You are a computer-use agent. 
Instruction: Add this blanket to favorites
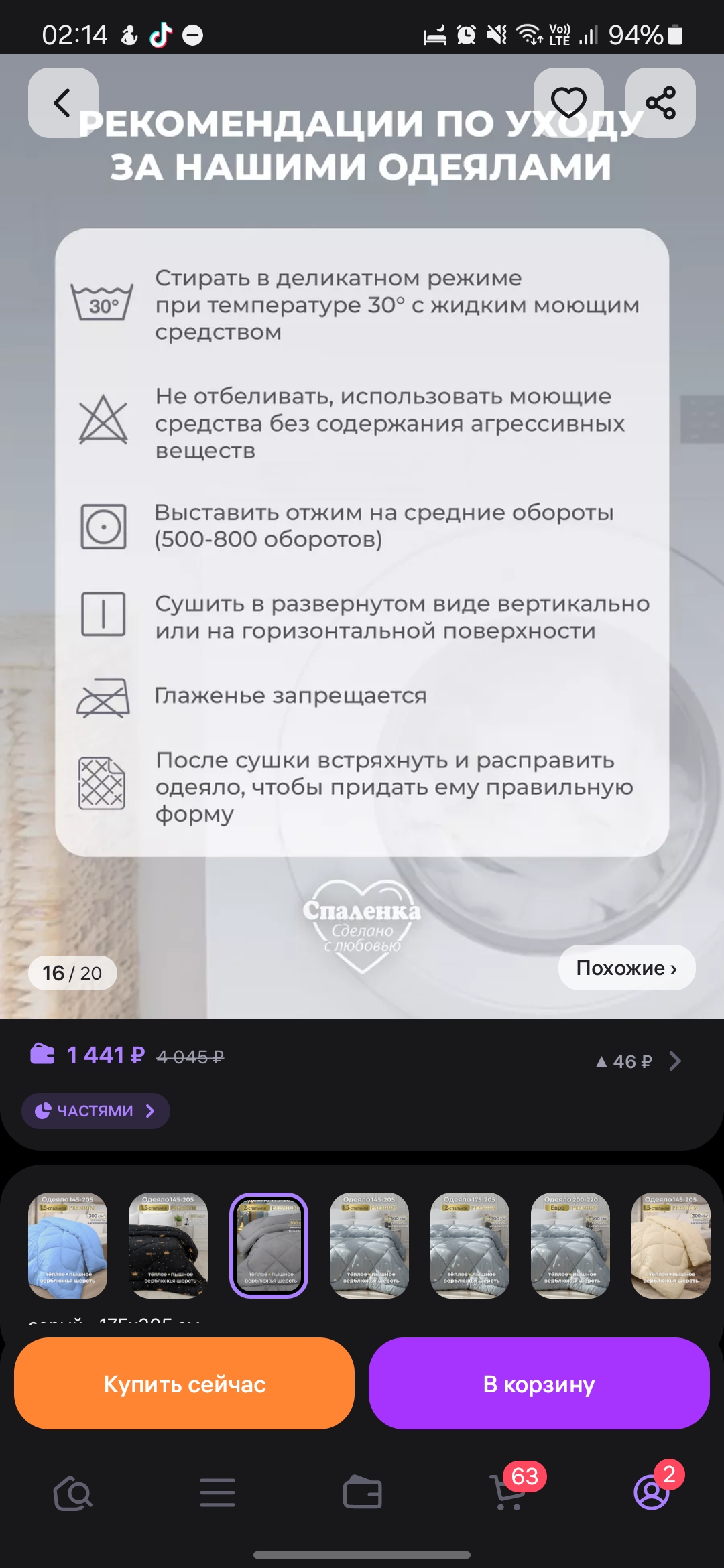click(568, 103)
